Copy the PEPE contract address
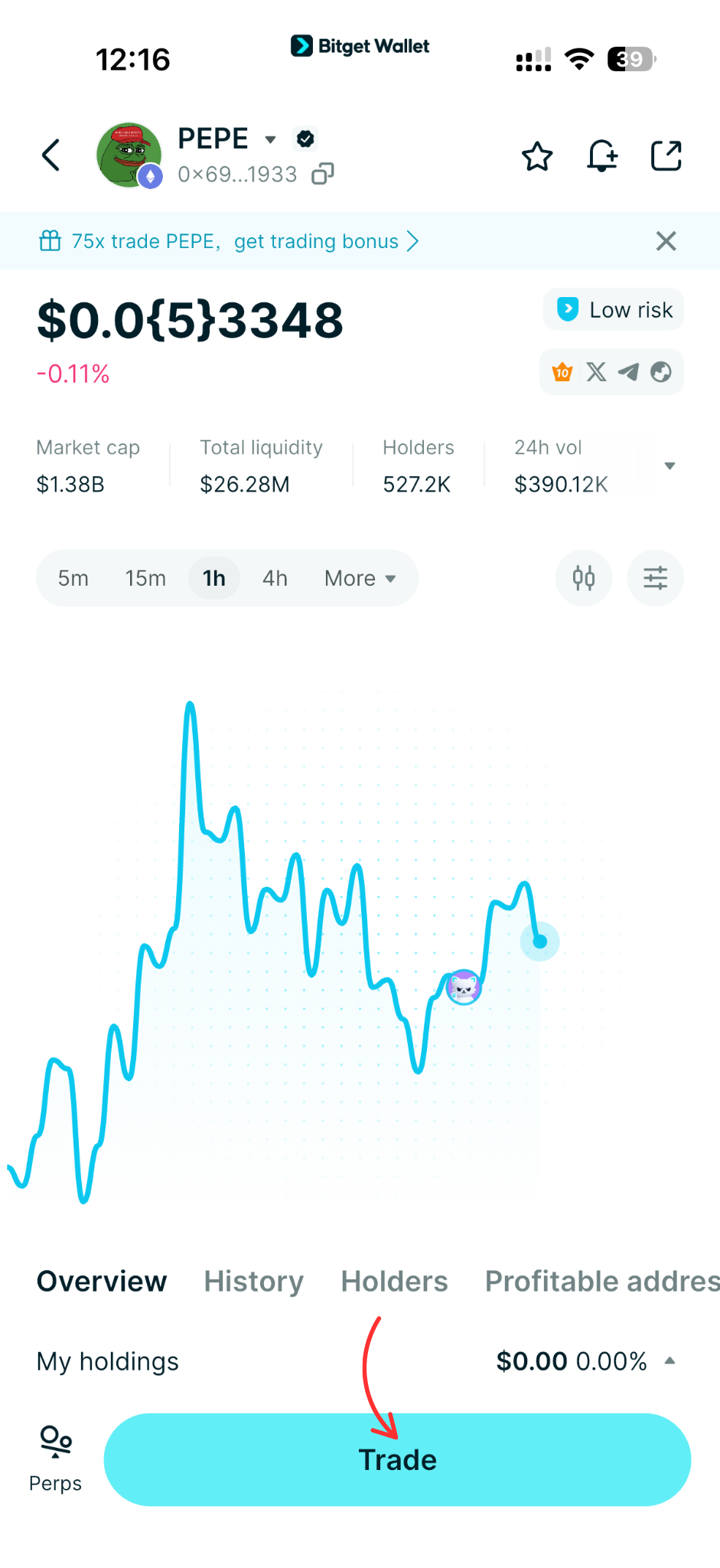This screenshot has width=720, height=1568. point(321,174)
